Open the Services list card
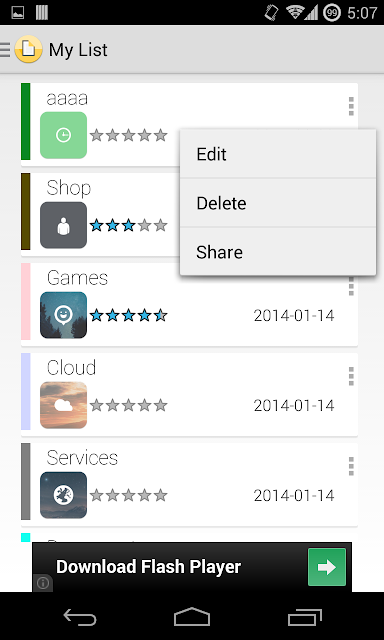 click(189, 484)
